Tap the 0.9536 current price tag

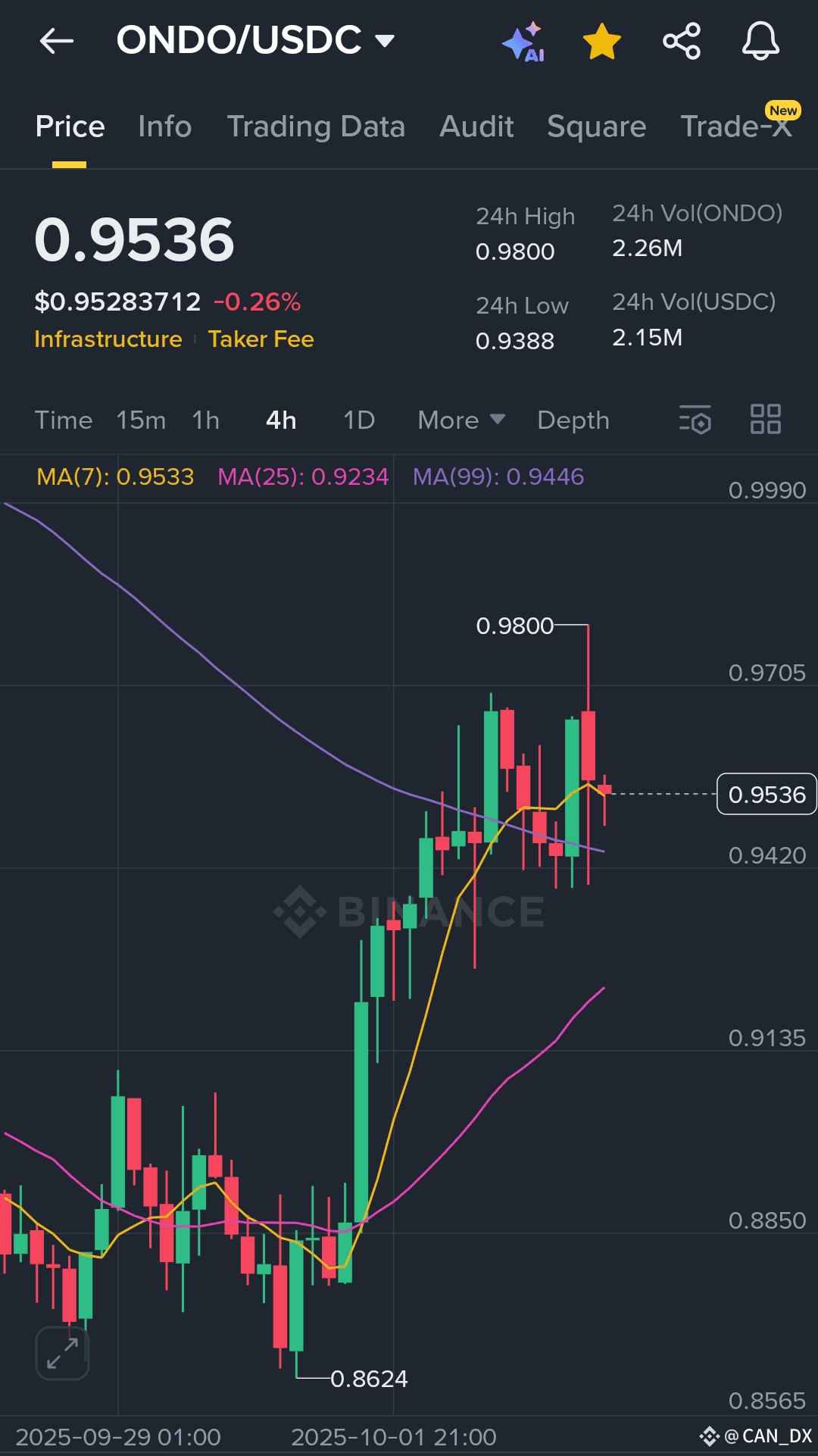[766, 795]
